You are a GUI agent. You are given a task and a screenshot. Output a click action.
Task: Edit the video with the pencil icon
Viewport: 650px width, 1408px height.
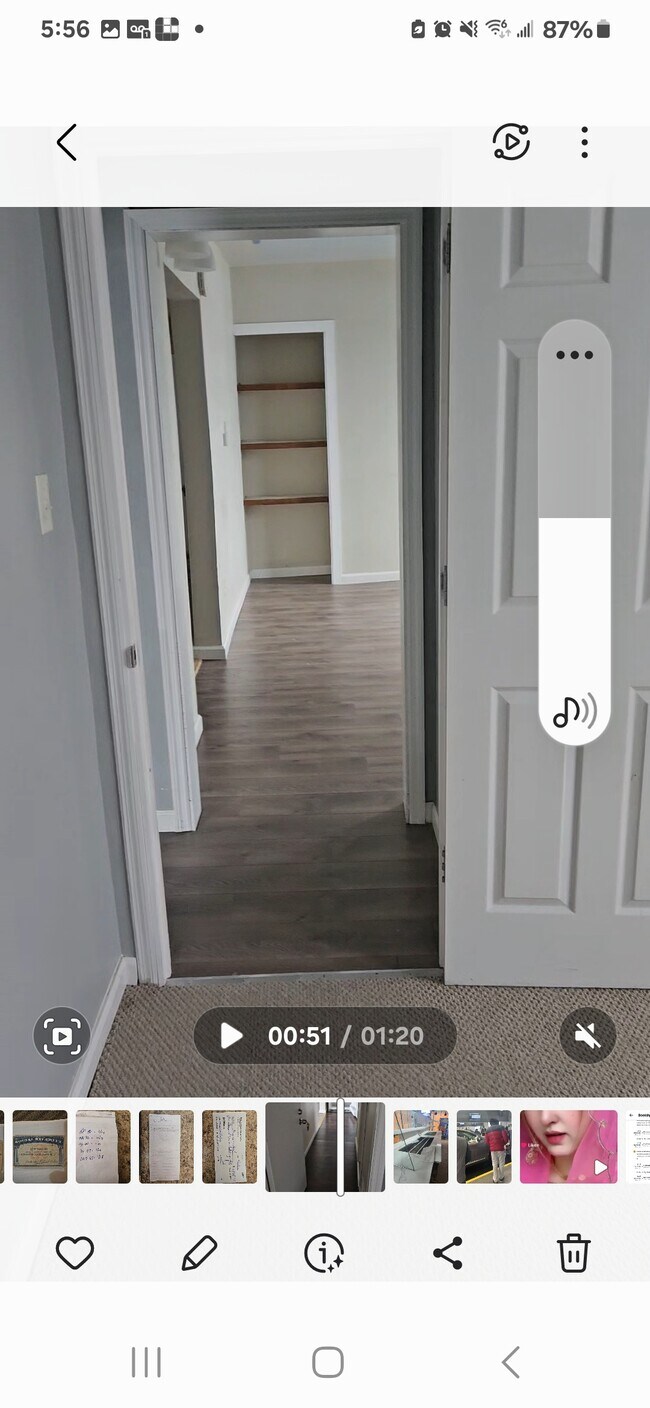point(199,1253)
